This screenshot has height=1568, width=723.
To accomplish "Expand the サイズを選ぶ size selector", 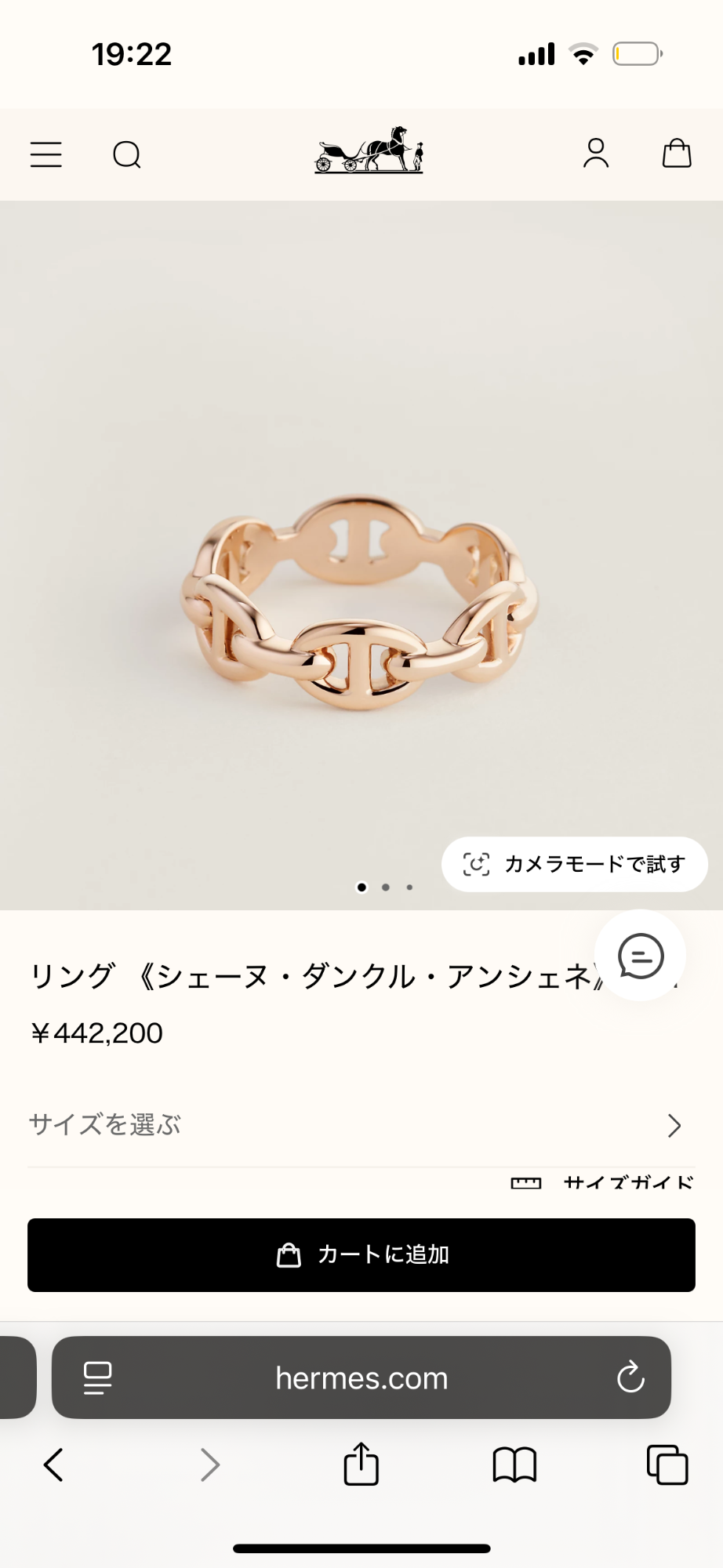I will [361, 1125].
